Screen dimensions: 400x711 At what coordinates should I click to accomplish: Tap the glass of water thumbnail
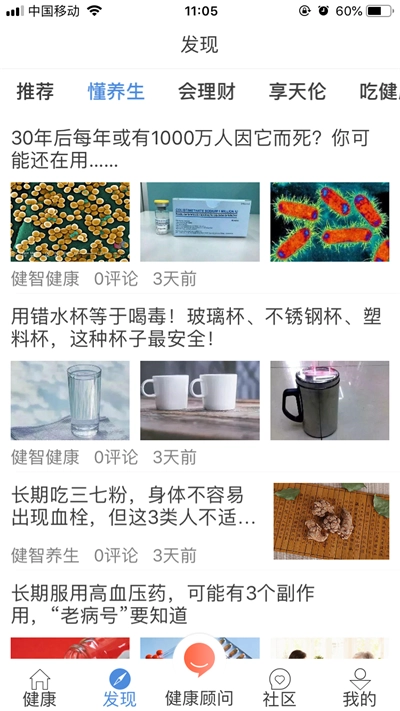pyautogui.click(x=70, y=400)
